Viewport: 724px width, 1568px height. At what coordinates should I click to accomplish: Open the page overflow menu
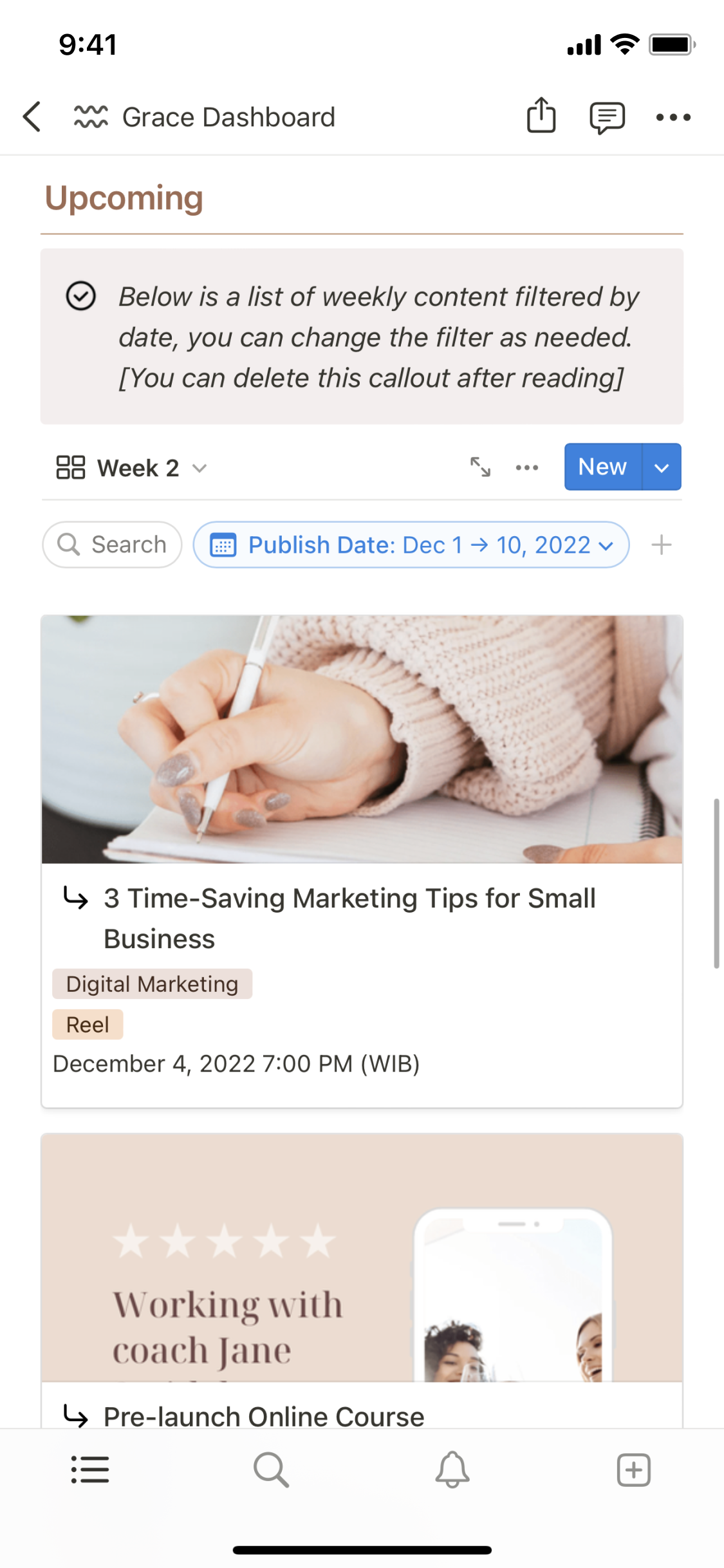[673, 117]
